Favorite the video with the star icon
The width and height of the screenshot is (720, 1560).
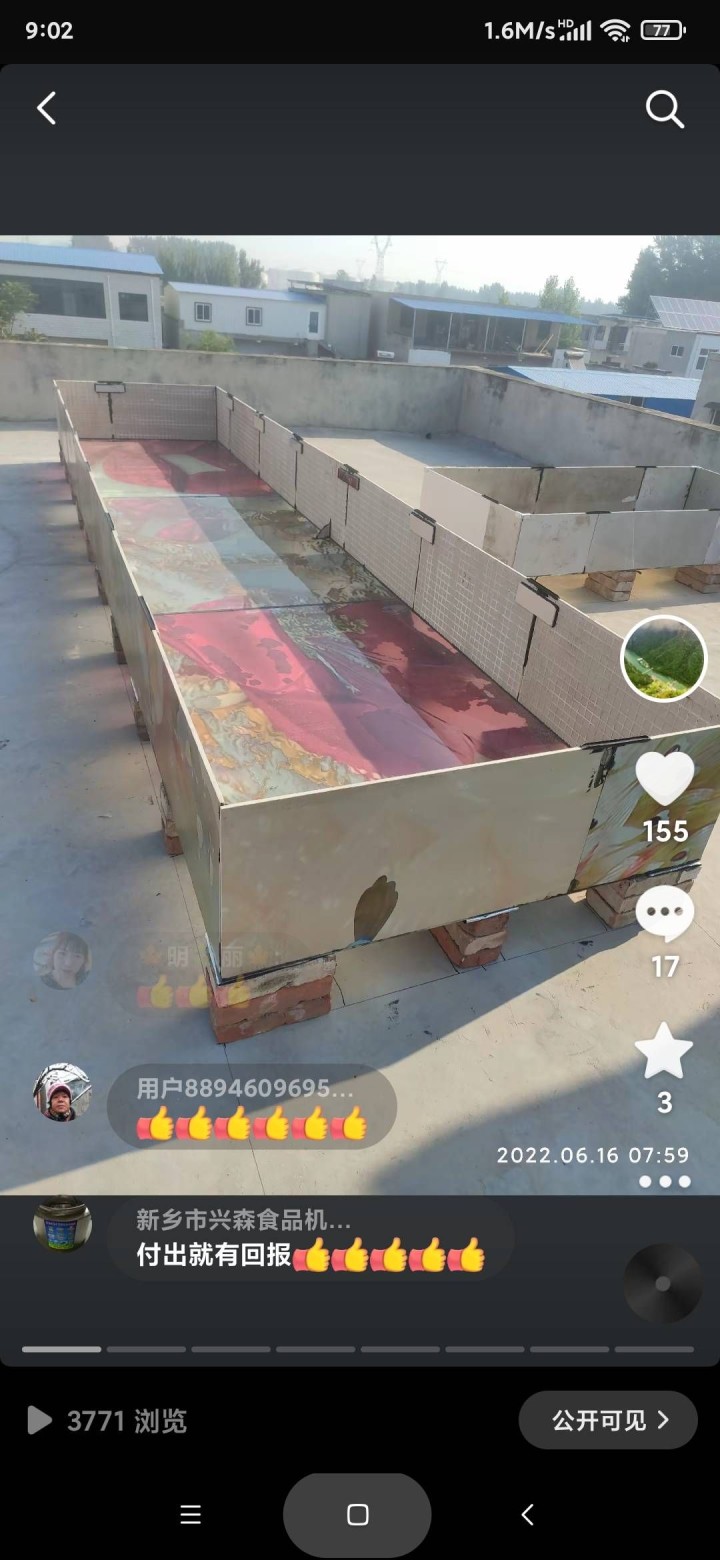pos(664,1051)
